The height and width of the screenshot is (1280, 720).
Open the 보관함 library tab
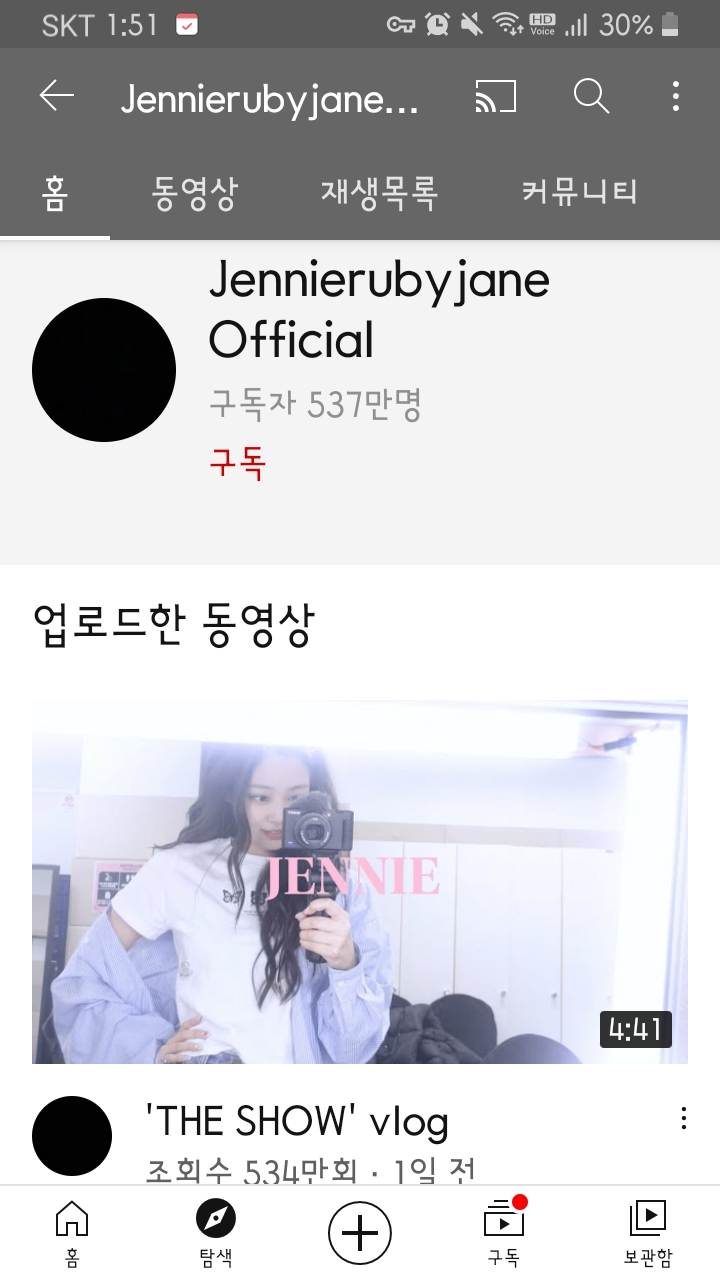(x=648, y=1232)
